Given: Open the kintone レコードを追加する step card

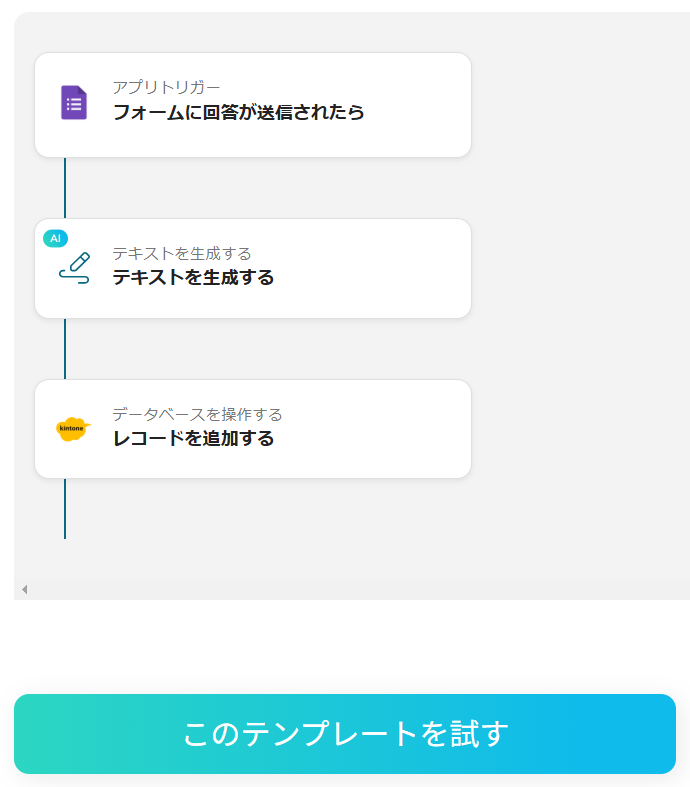Looking at the screenshot, I should (x=252, y=429).
